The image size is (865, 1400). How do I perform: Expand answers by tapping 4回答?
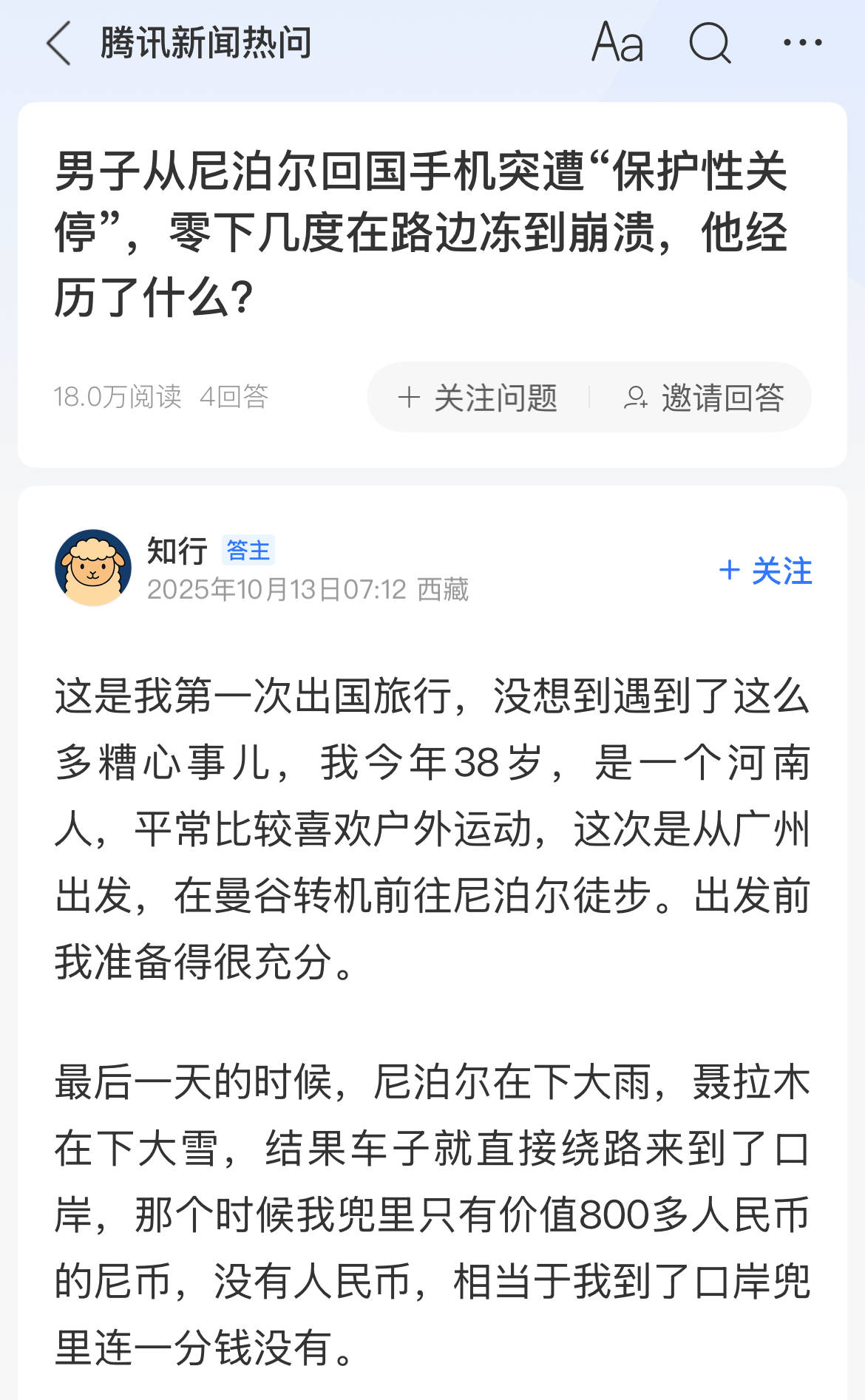[x=237, y=397]
